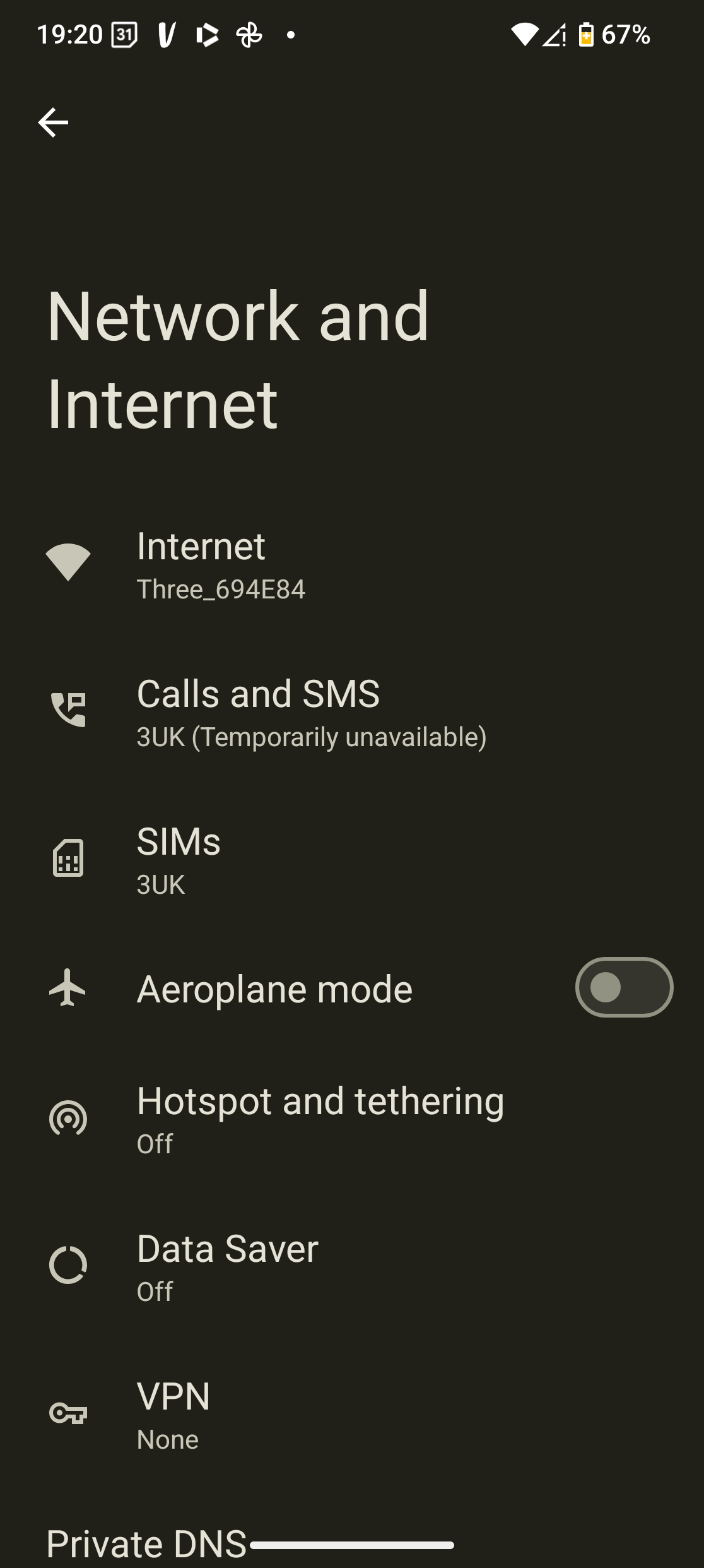The width and height of the screenshot is (704, 1568).
Task: Enable the Aeroplane mode switch
Action: (x=623, y=987)
